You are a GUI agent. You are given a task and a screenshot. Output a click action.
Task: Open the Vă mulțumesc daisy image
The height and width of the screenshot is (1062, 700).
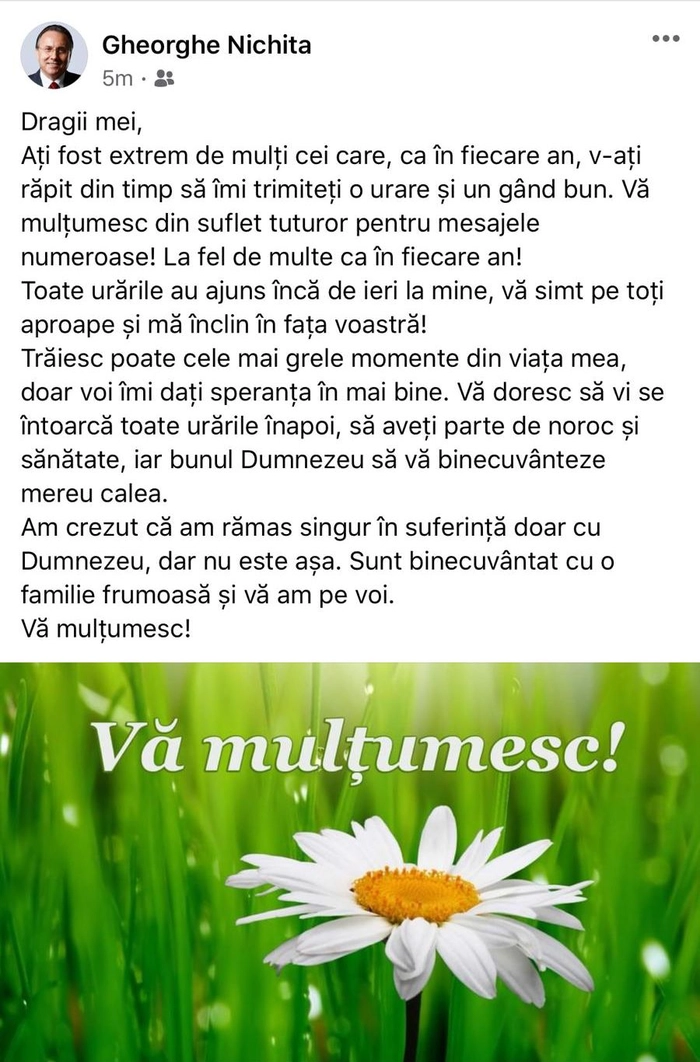coord(350,860)
